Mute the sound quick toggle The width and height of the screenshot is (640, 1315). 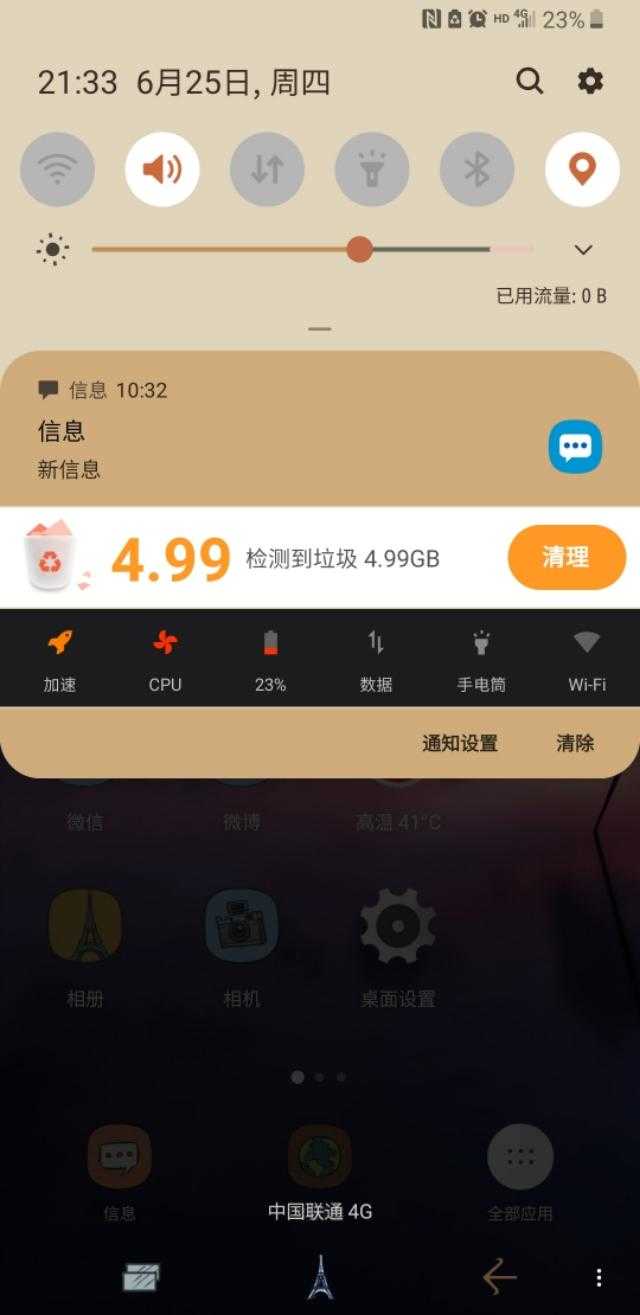pos(162,169)
